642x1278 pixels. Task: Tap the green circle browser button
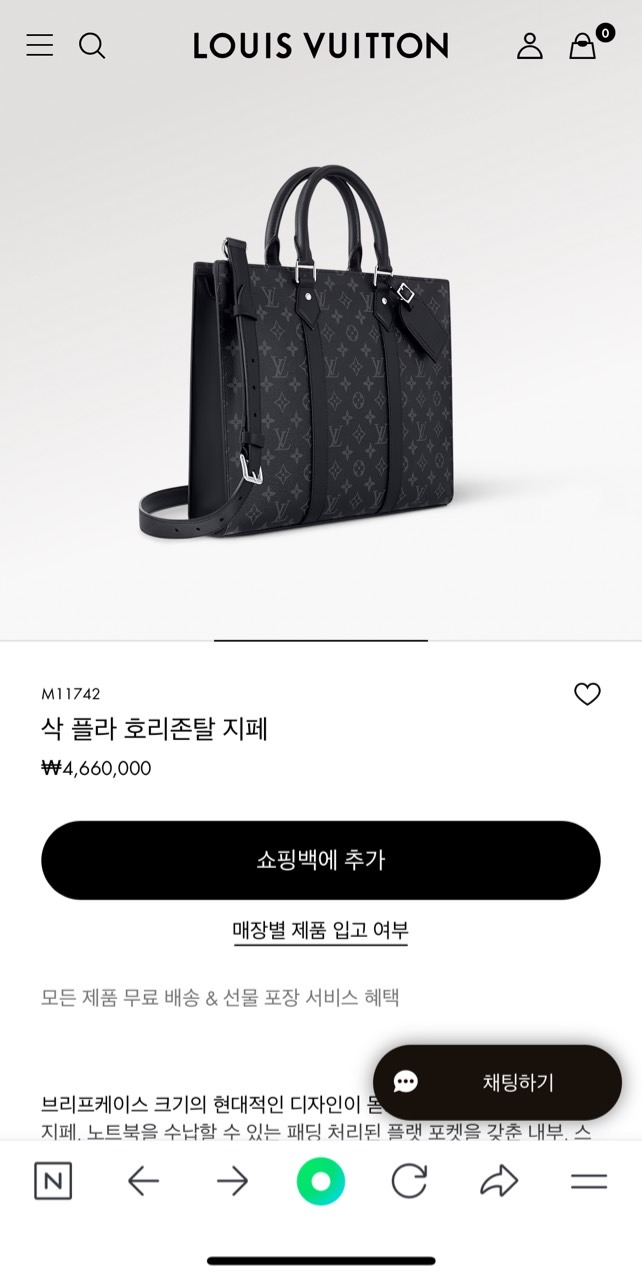point(320,1181)
